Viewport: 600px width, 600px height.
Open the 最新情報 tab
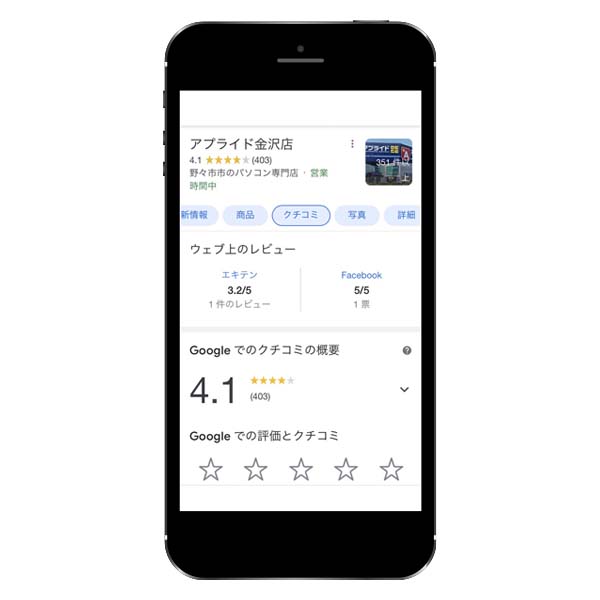click(x=195, y=215)
